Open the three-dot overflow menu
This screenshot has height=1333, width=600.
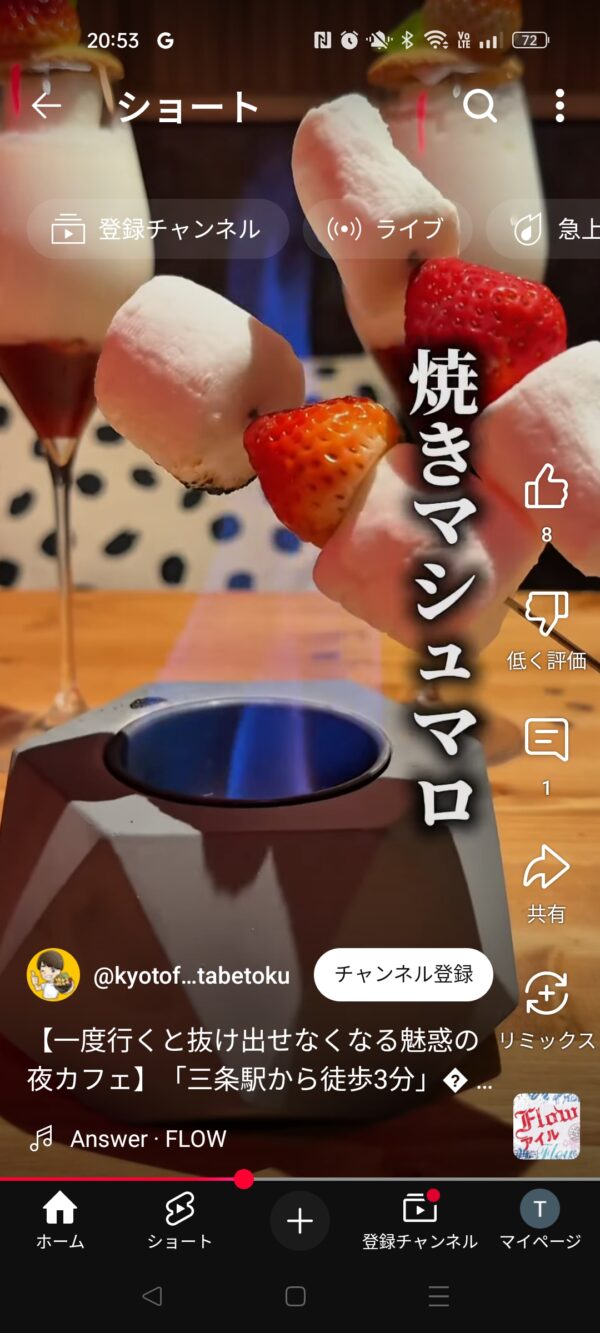(559, 106)
